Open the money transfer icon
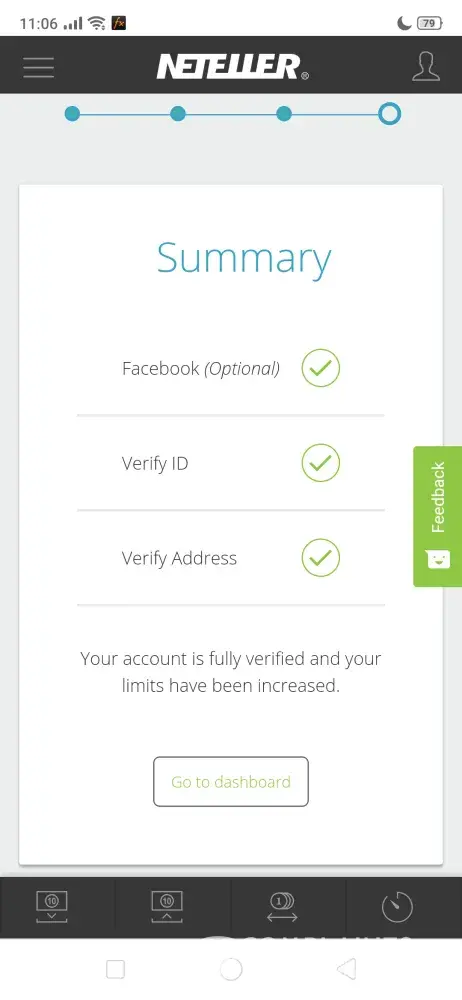462x1000 pixels. (x=282, y=907)
